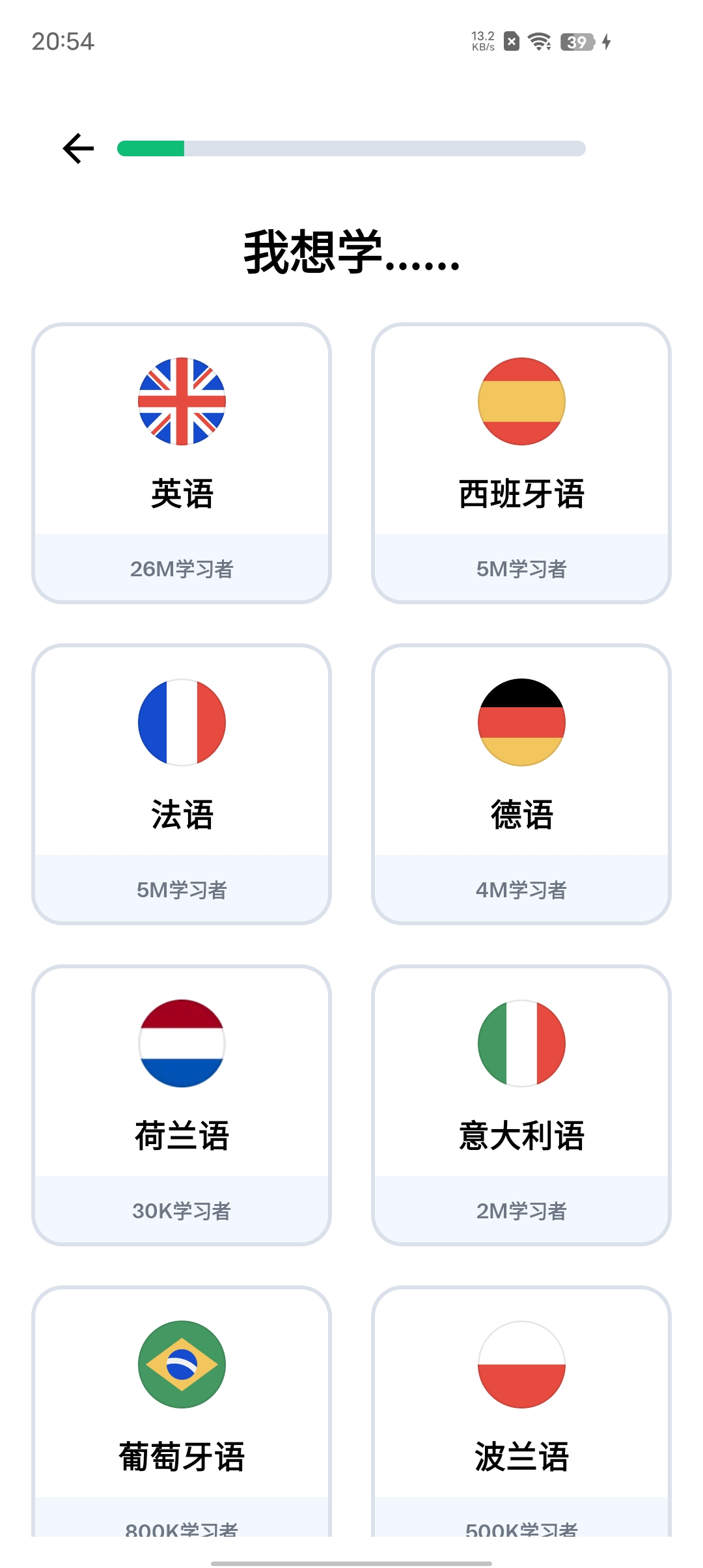Pick the 波兰语 language card
This screenshot has height=1568, width=703.
pos(521,1411)
